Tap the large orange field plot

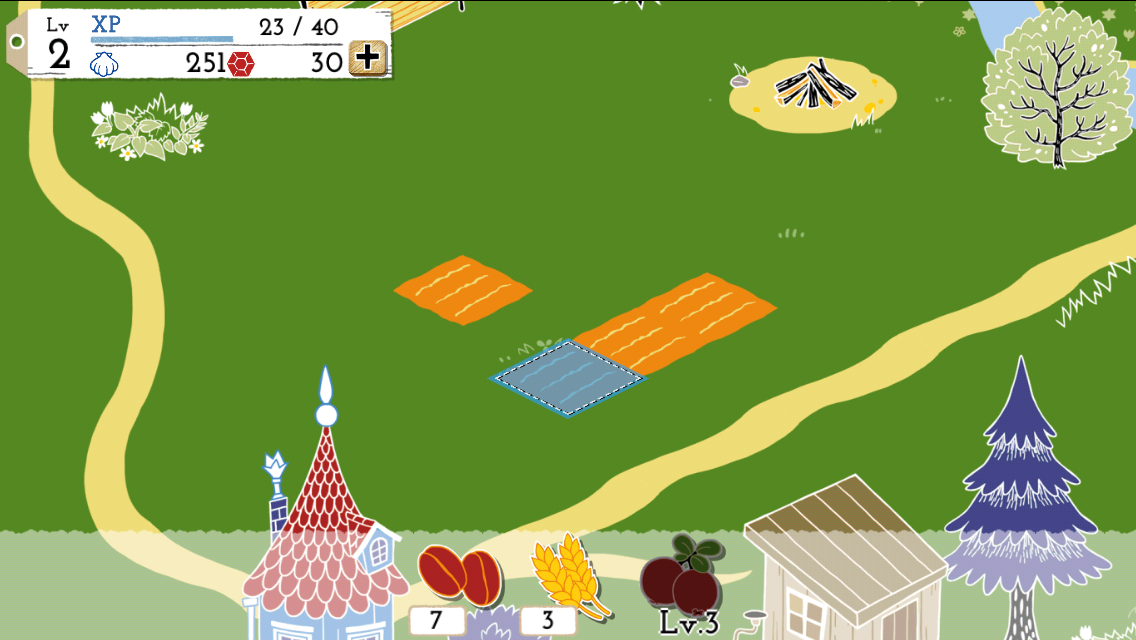[x=675, y=320]
